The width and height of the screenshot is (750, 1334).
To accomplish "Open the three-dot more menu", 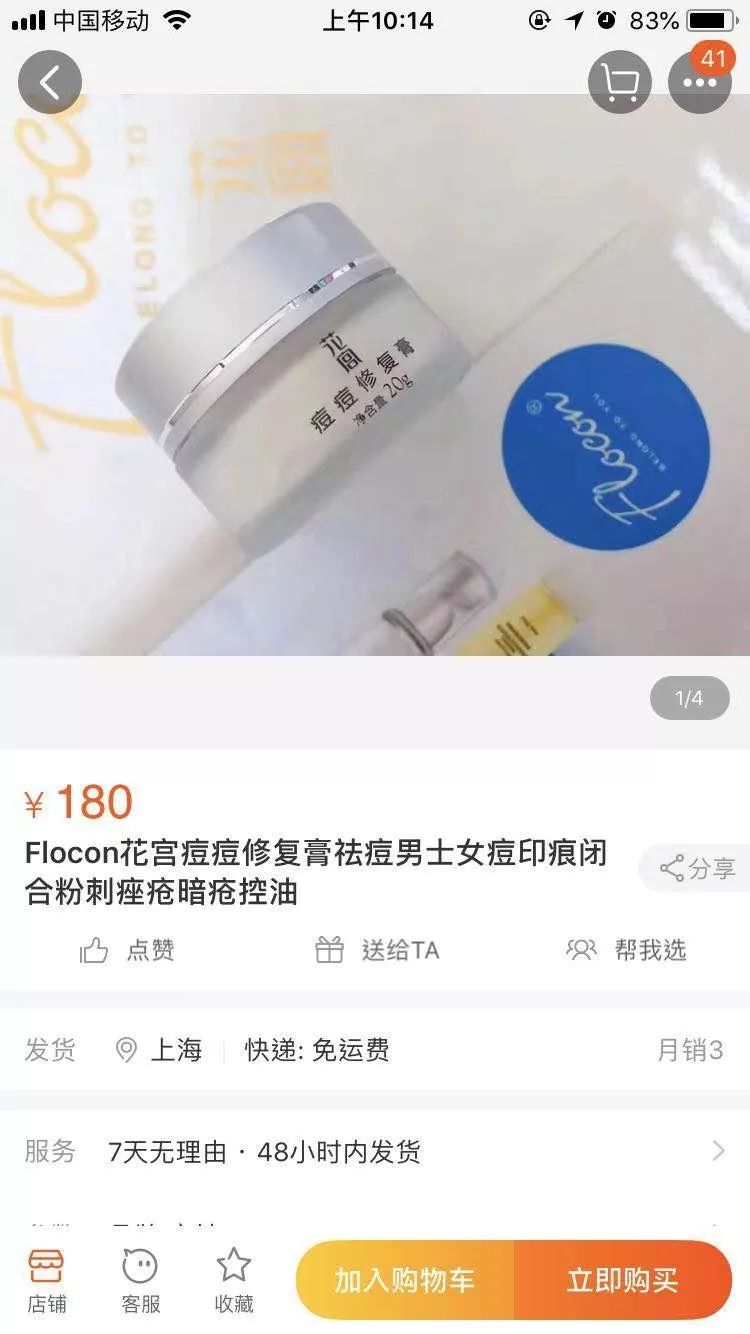I will [699, 82].
